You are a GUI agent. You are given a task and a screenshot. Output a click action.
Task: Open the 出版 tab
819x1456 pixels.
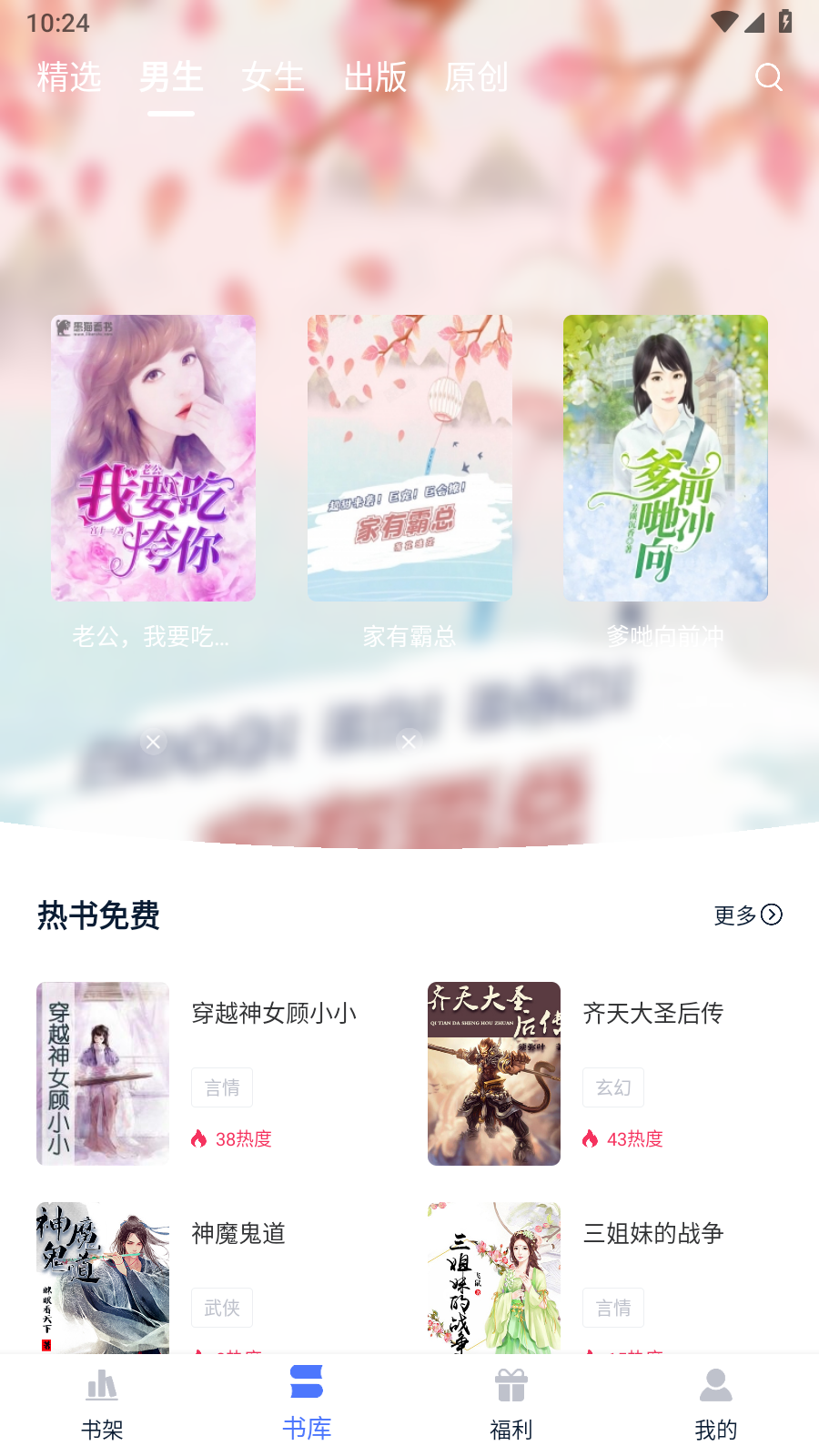(x=375, y=77)
